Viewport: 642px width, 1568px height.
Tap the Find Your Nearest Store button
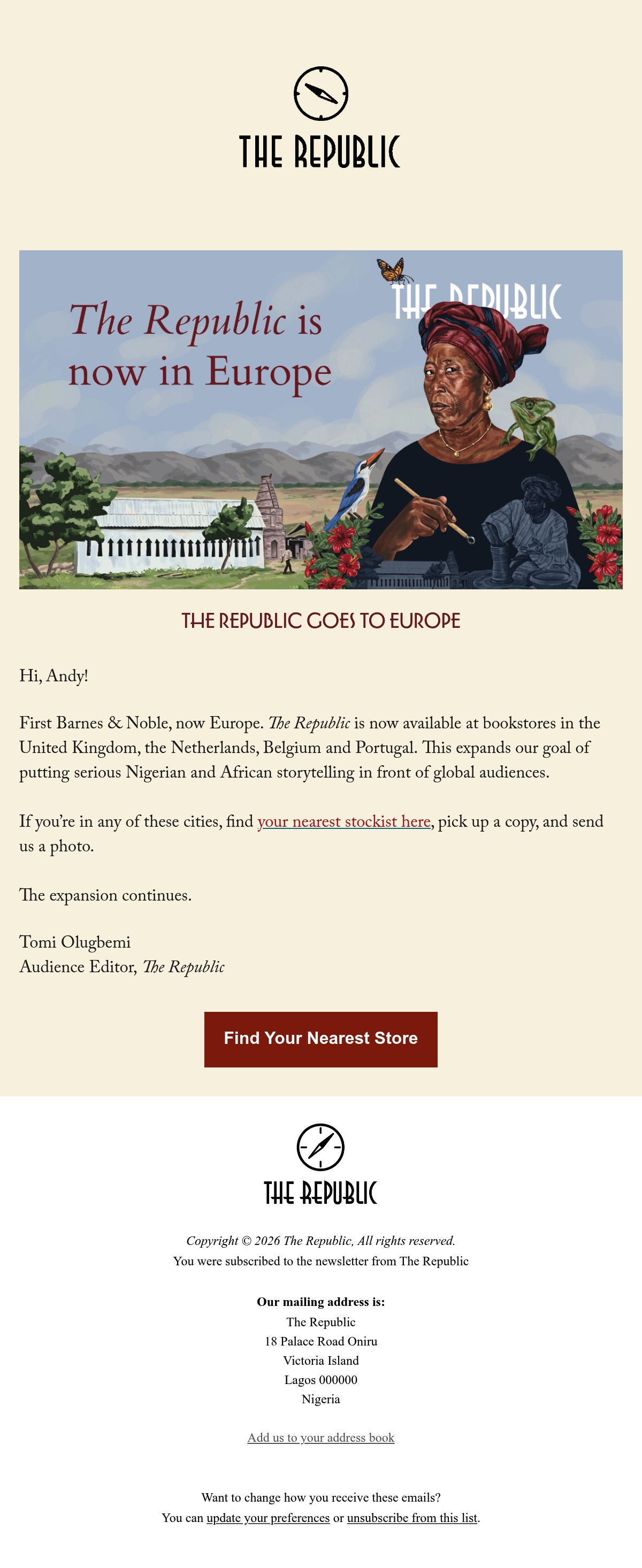click(x=320, y=1039)
